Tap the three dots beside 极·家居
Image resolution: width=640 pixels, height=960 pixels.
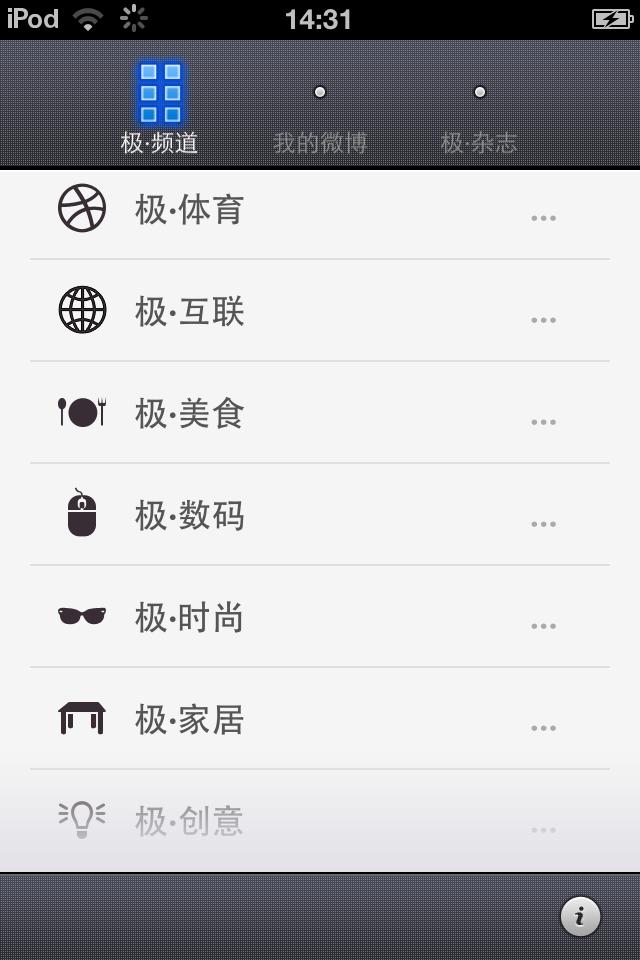[x=543, y=728]
